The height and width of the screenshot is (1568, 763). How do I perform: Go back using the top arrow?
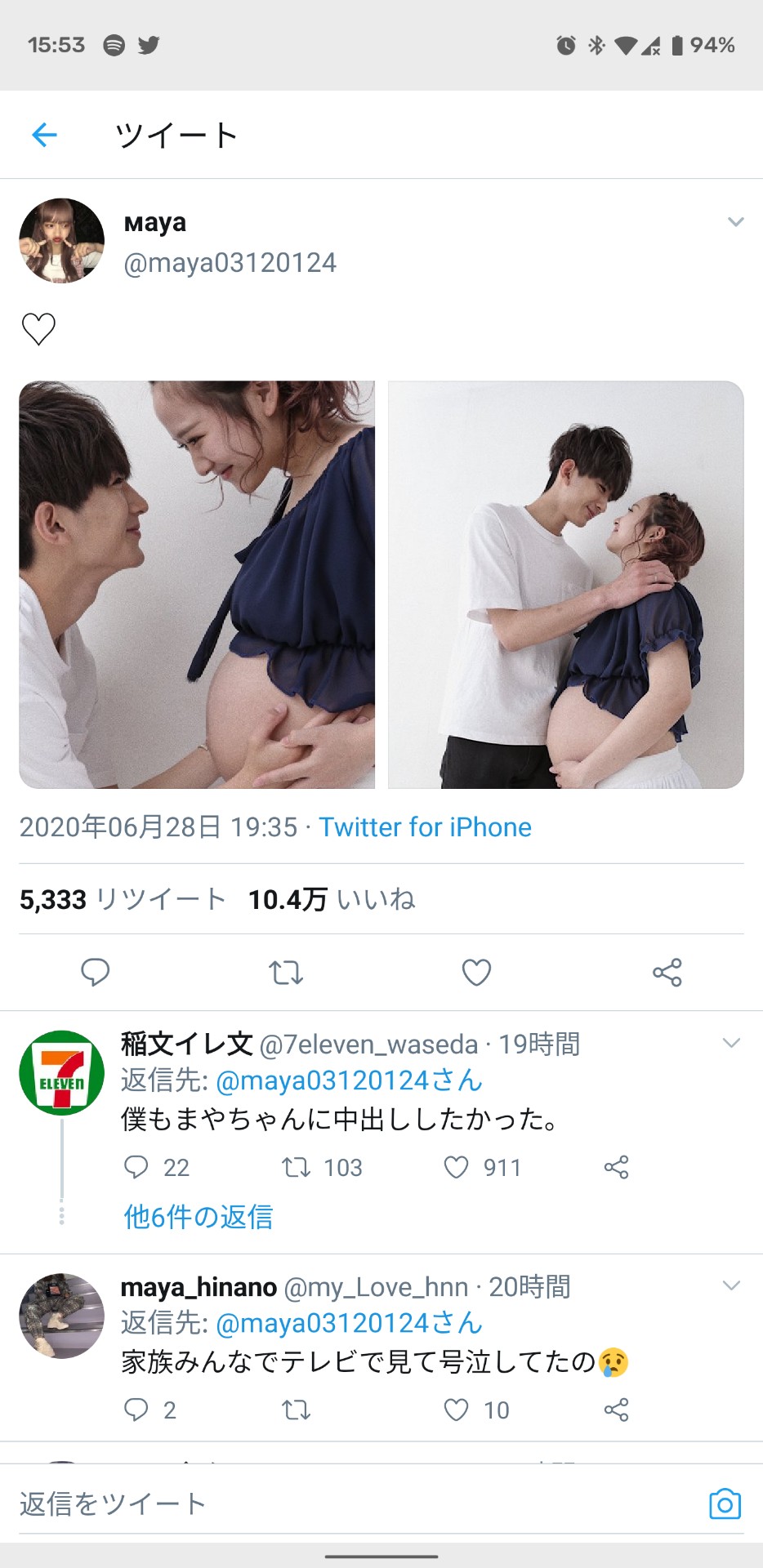pyautogui.click(x=44, y=135)
